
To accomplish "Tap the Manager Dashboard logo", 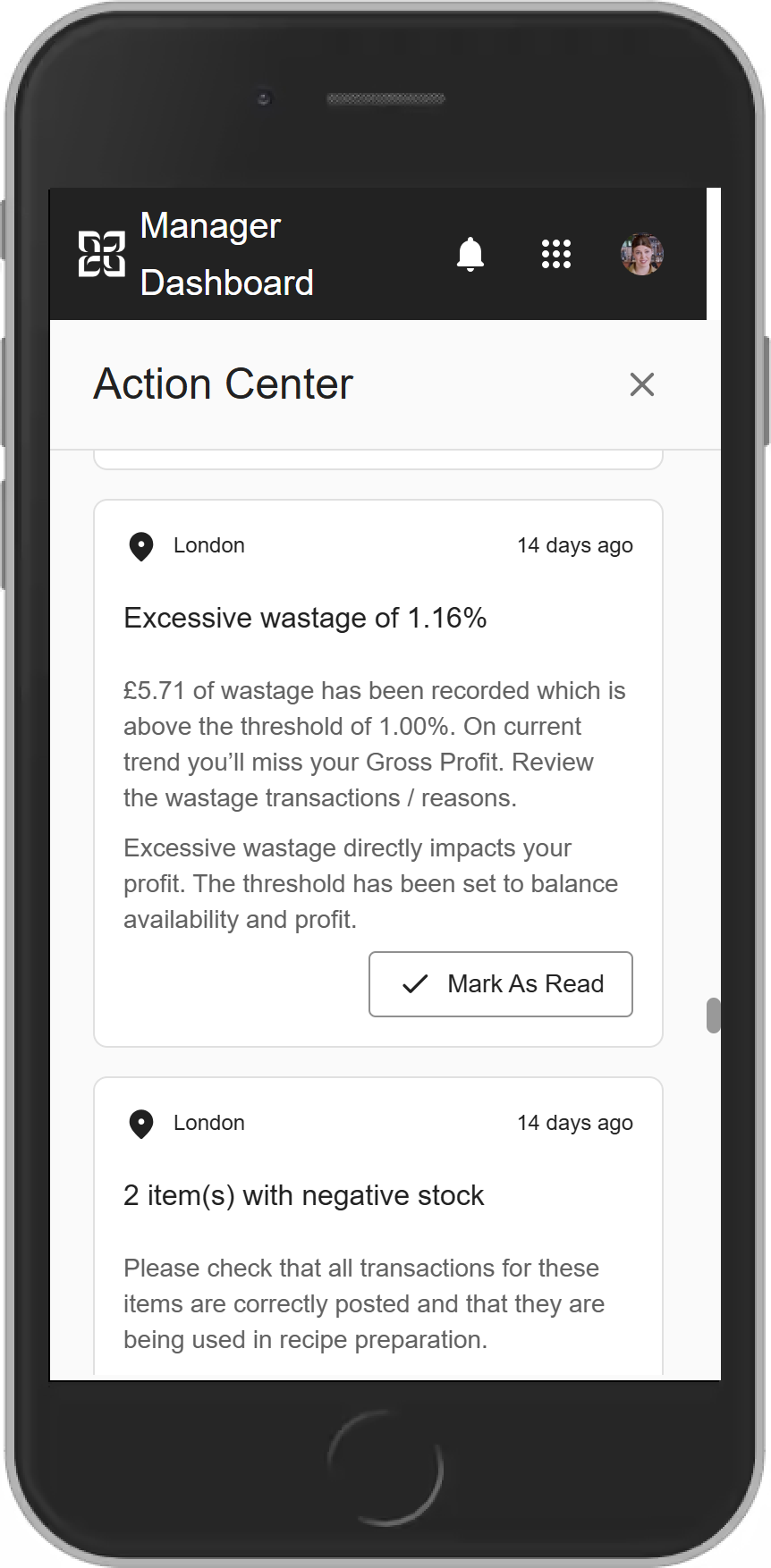I will [101, 255].
